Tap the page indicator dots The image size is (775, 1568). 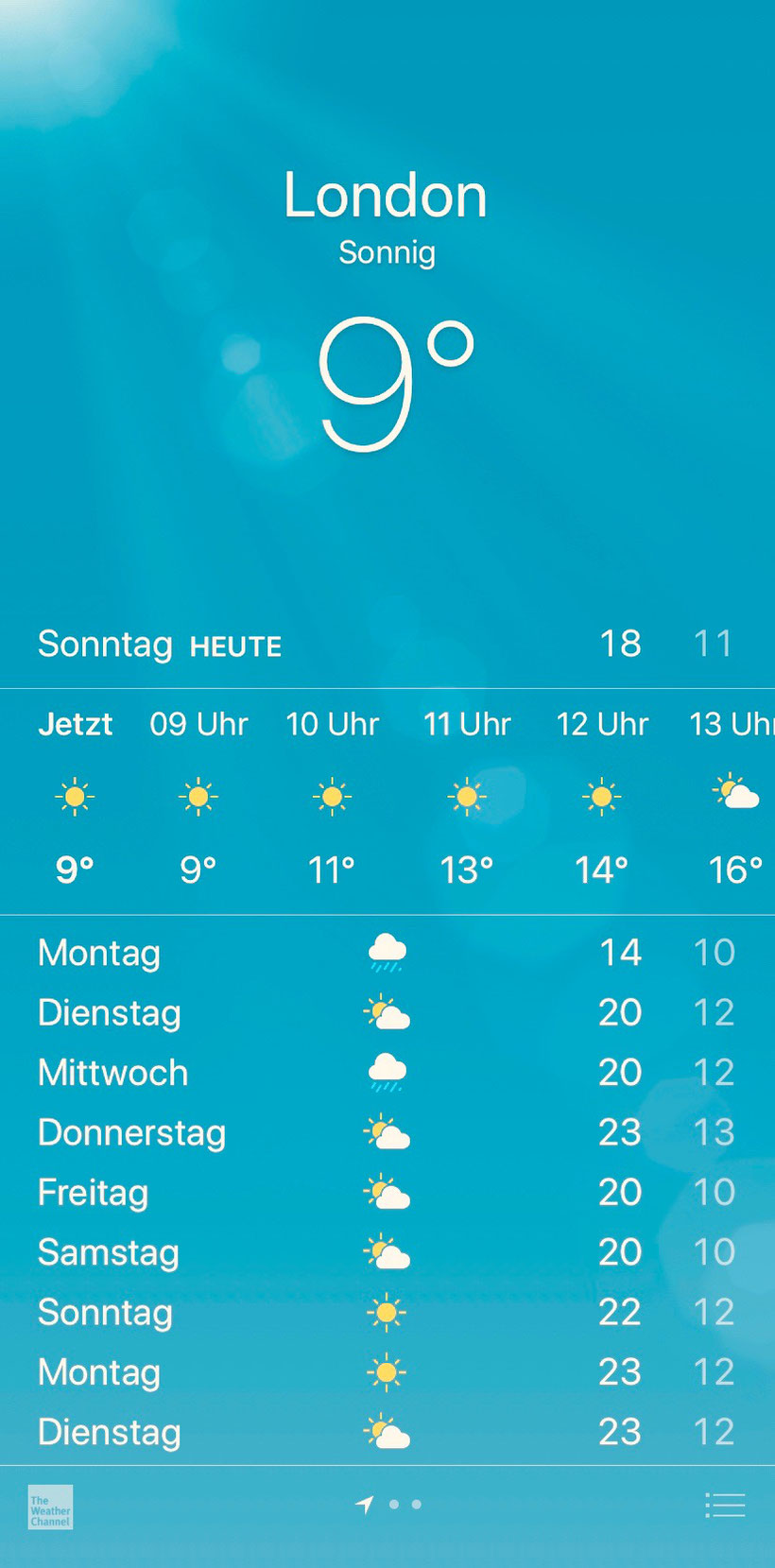coord(388,1504)
